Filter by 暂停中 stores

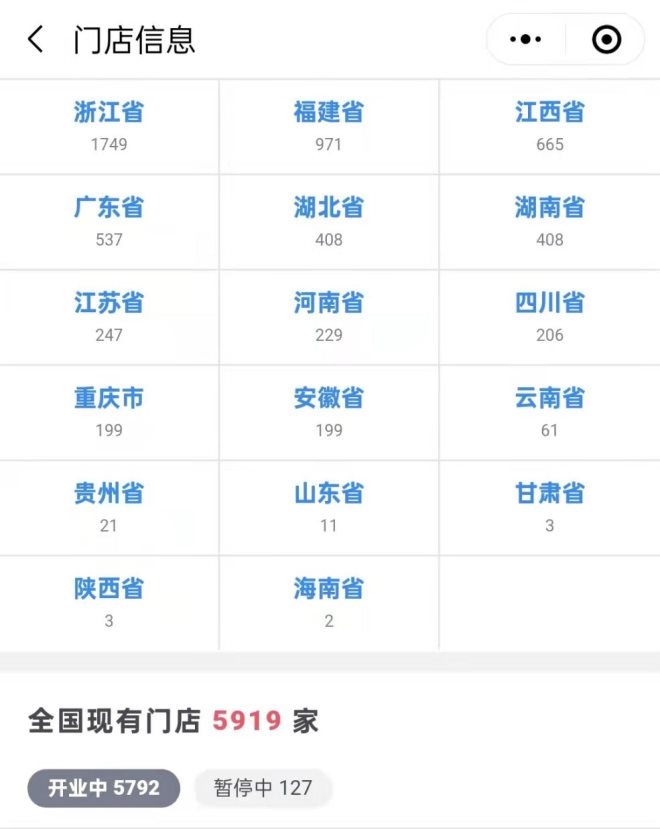click(x=263, y=788)
